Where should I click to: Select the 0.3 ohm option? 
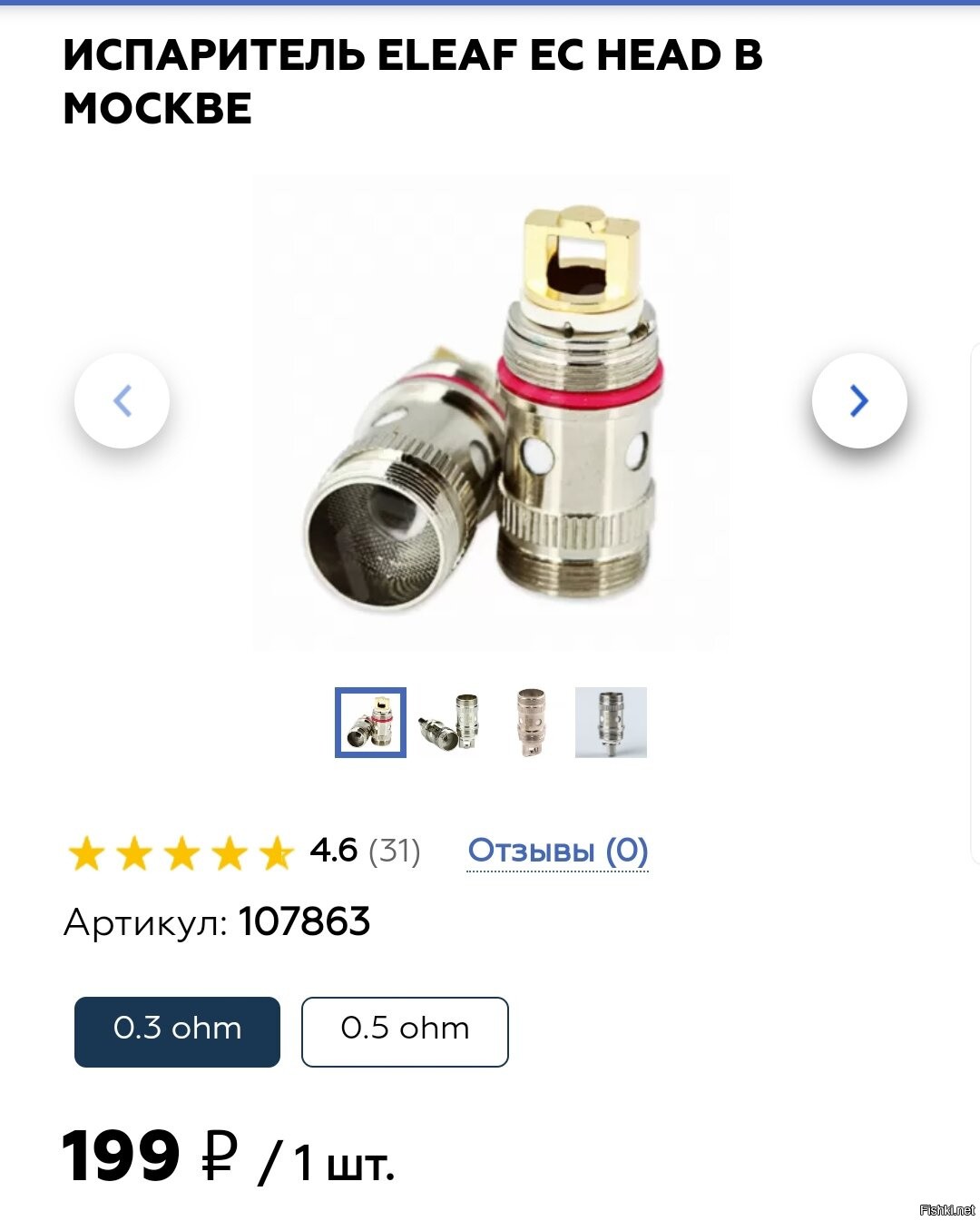point(177,1031)
